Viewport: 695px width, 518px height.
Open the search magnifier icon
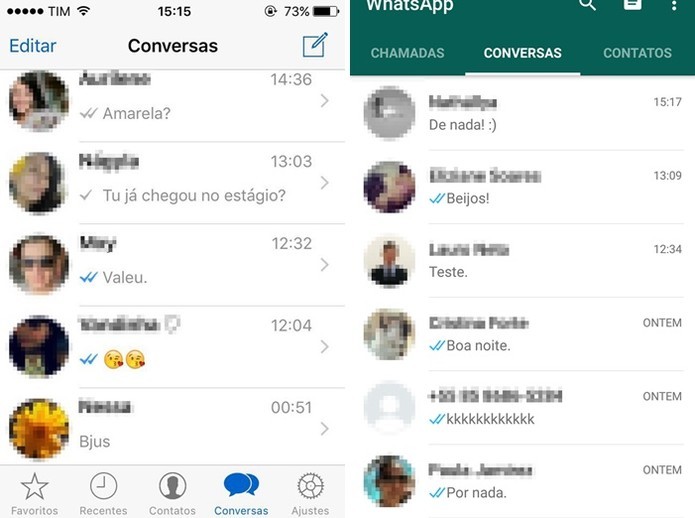tap(588, 5)
